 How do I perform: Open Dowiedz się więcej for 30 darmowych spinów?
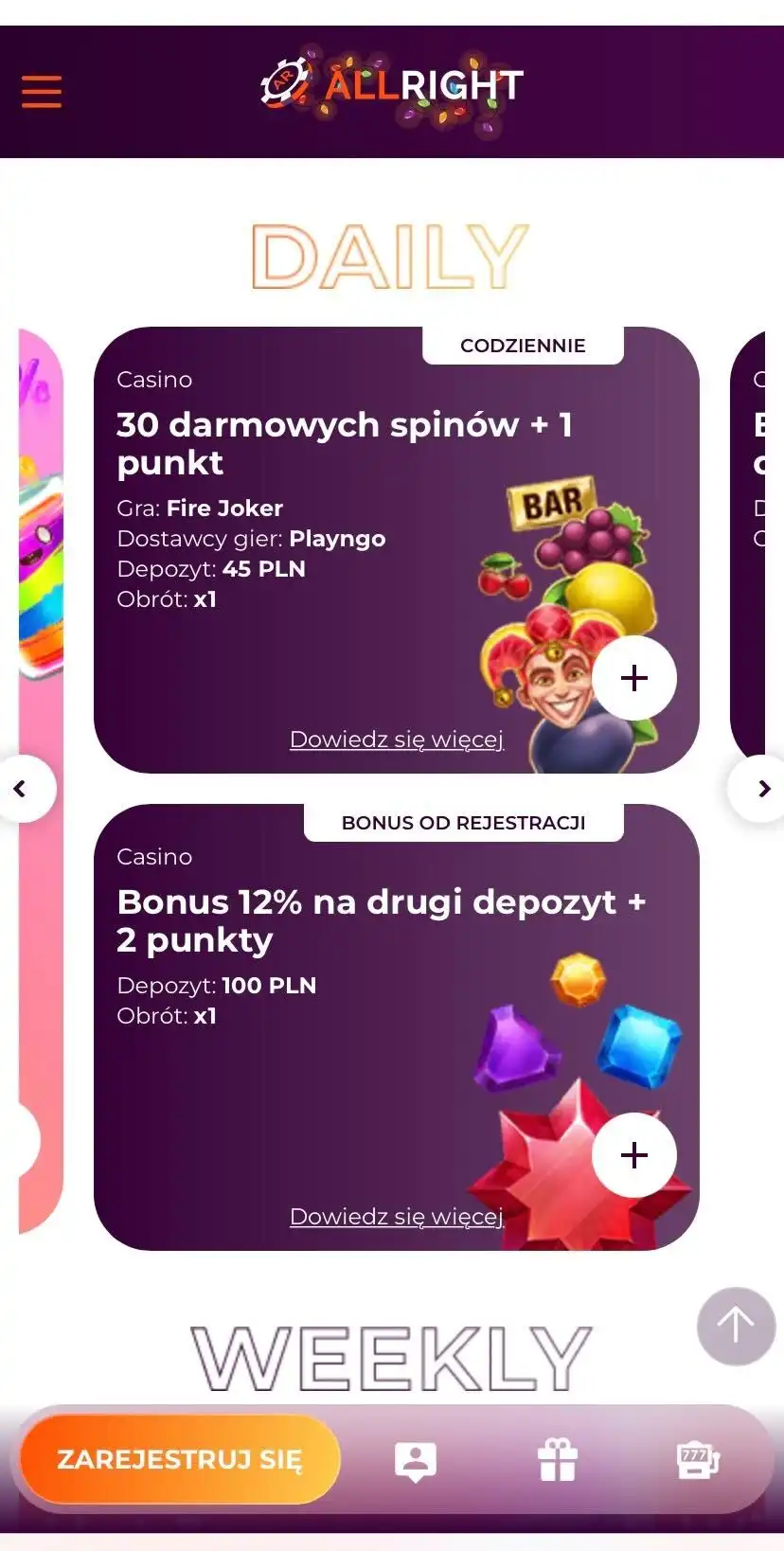point(396,740)
